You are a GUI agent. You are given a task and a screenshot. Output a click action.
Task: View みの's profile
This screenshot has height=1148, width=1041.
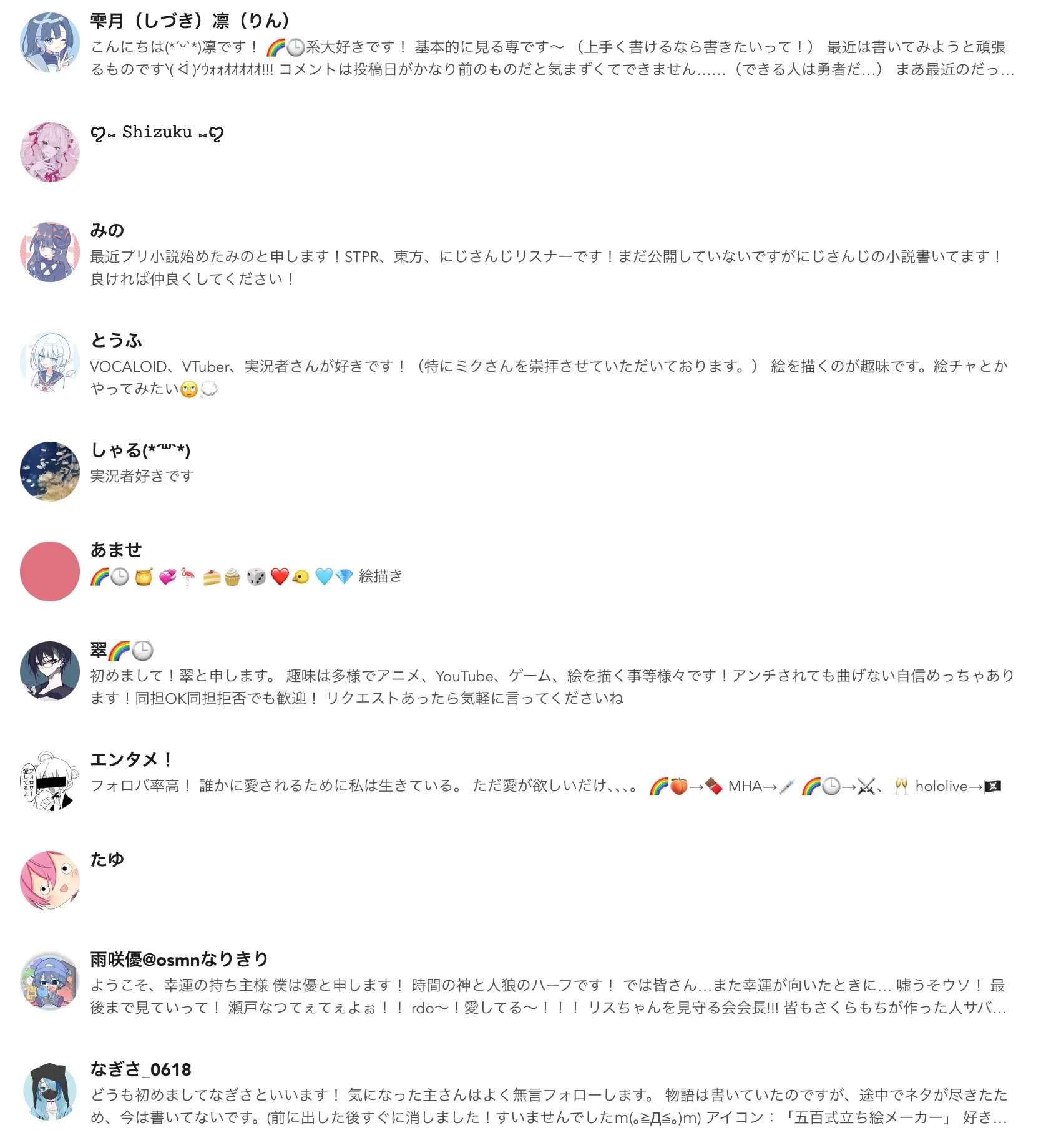click(x=107, y=231)
